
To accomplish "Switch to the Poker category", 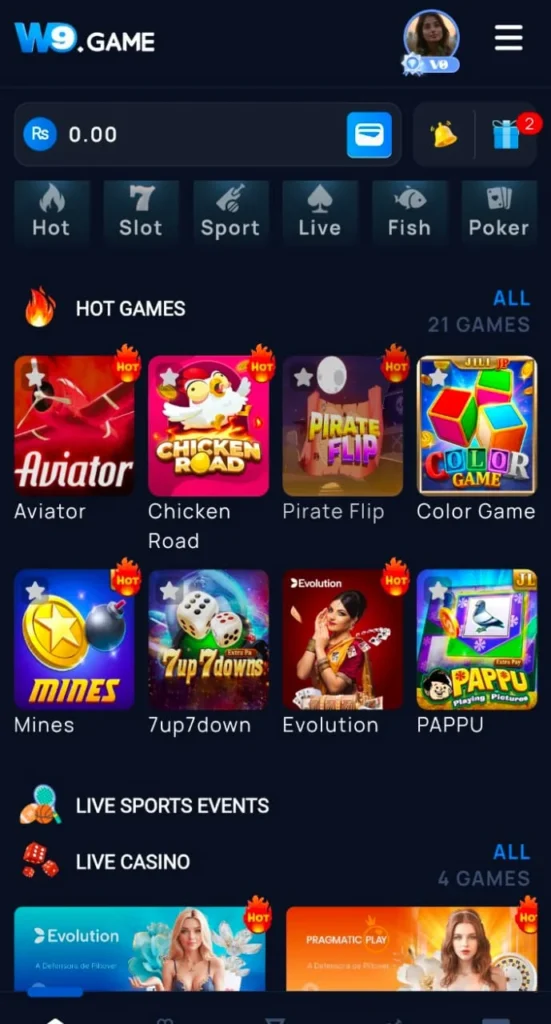I will pyautogui.click(x=499, y=212).
